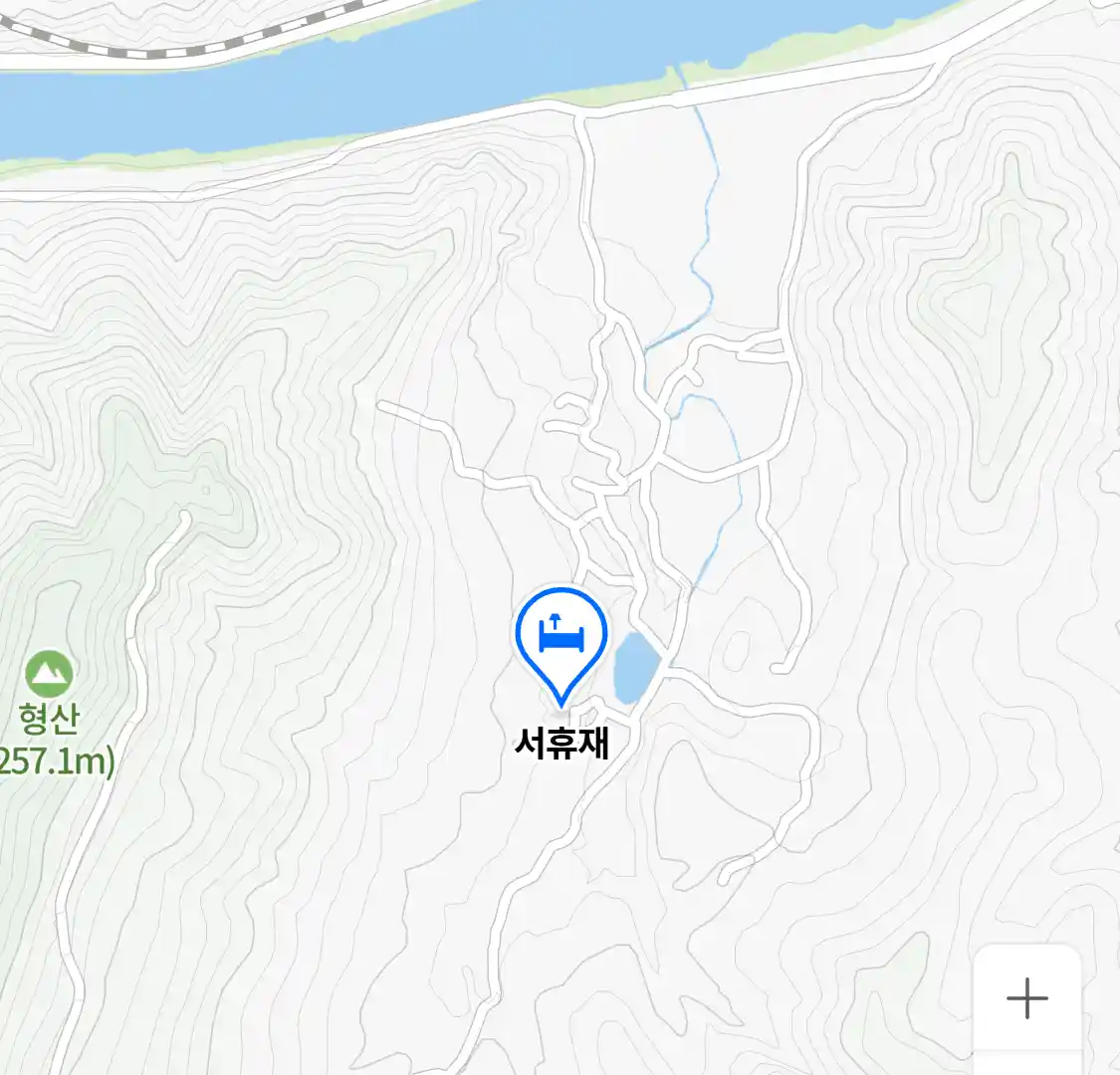This screenshot has height=1075, width=1120.
Task: Zoom in with the plus button
Action: 1026,997
